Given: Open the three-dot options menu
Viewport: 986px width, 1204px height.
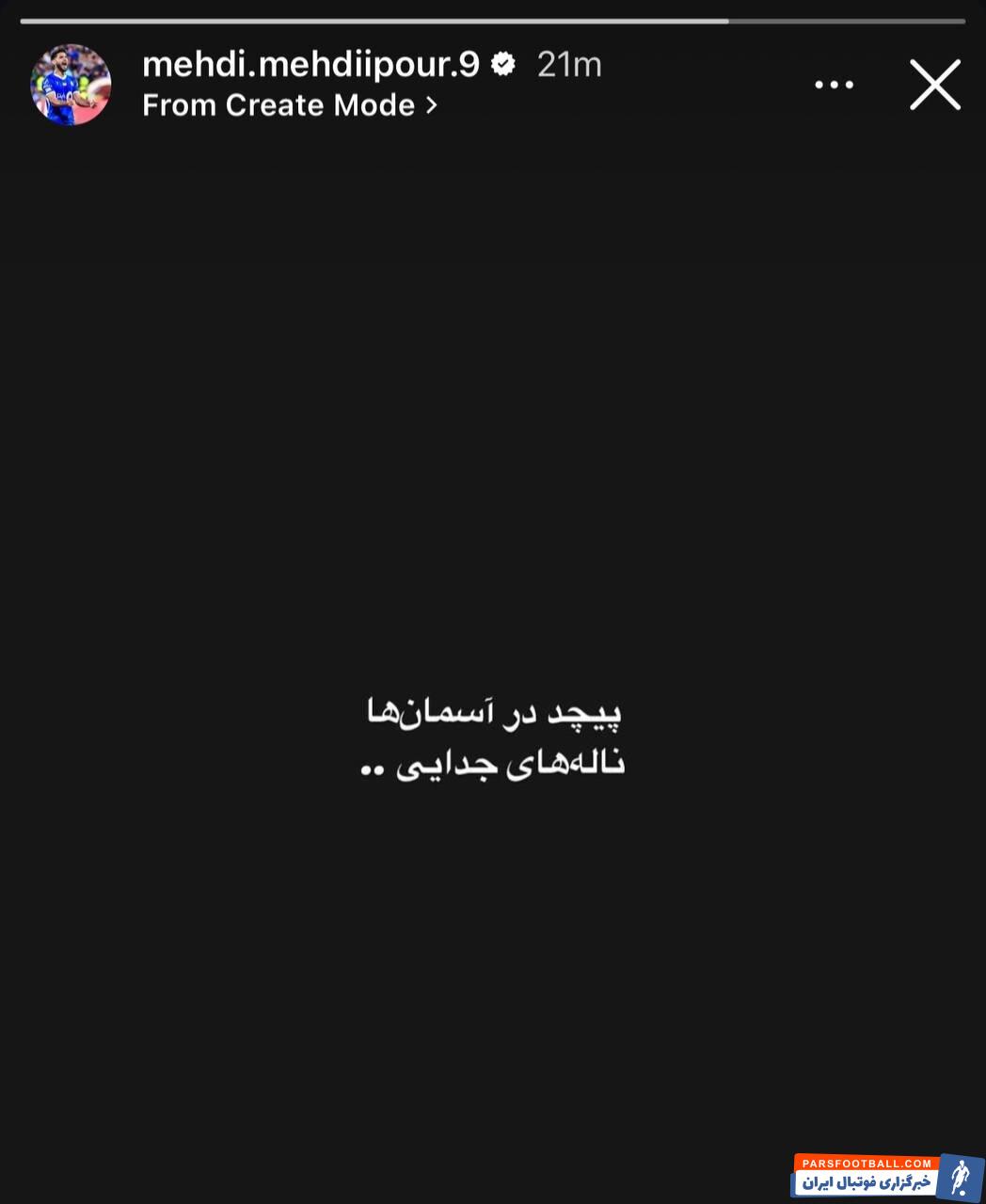Looking at the screenshot, I should [x=834, y=85].
